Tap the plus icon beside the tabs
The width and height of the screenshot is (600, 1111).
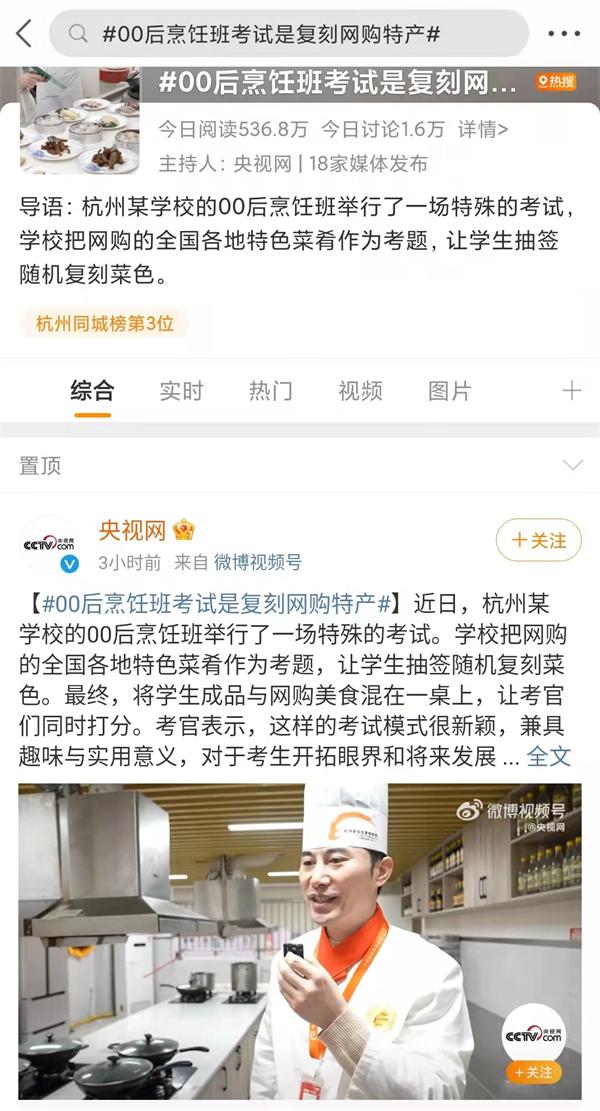click(571, 391)
